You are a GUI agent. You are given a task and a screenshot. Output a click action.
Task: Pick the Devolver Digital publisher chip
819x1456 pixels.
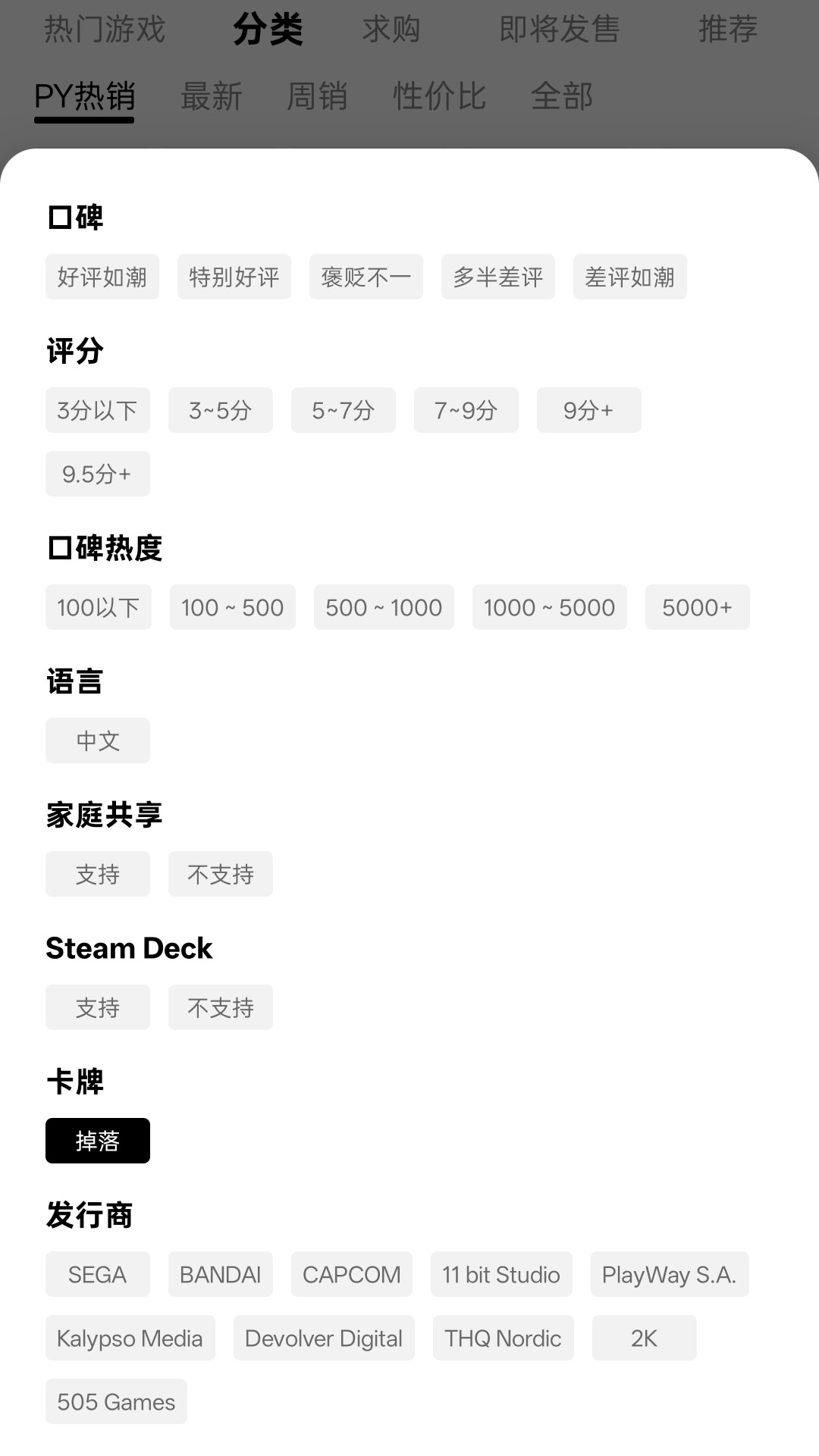324,1339
